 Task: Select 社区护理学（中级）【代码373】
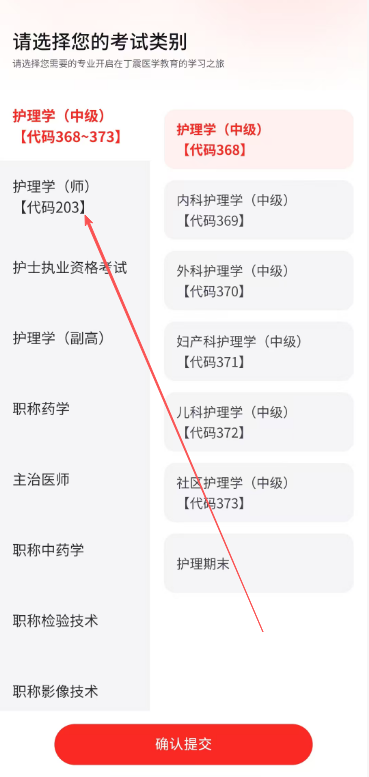coord(259,493)
